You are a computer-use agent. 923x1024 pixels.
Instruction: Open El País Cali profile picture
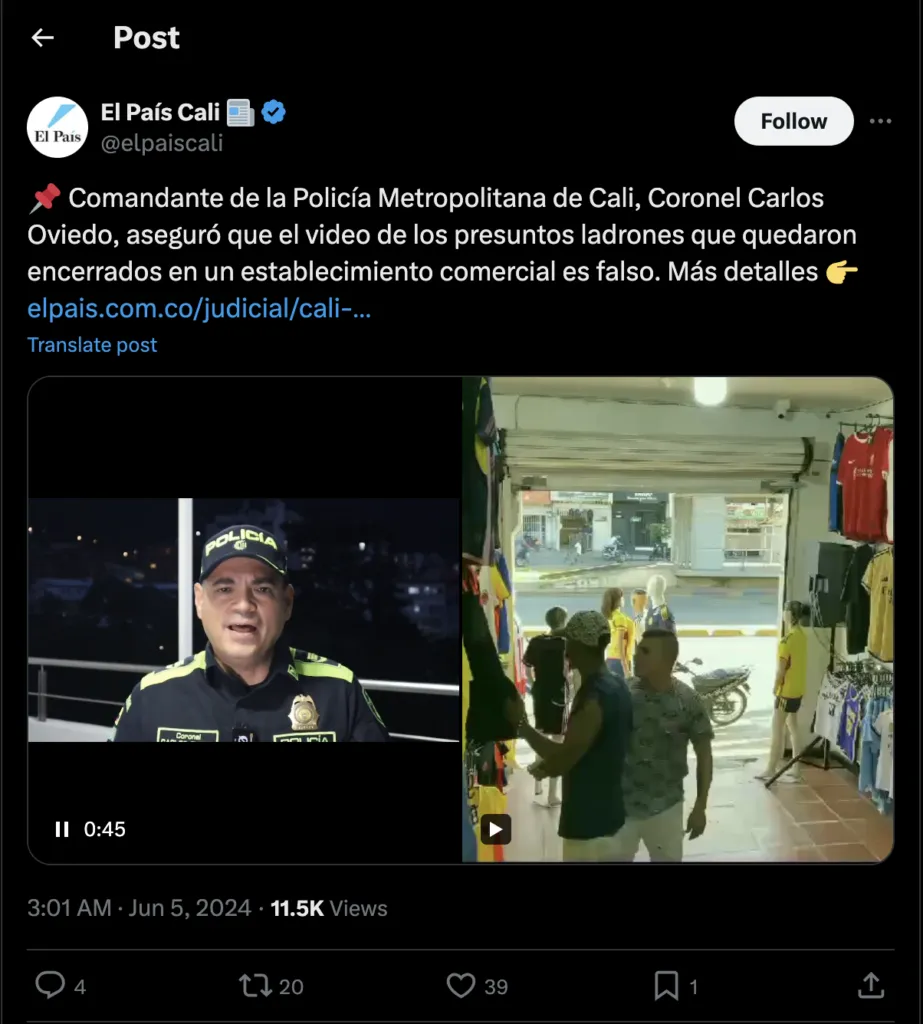[57, 127]
